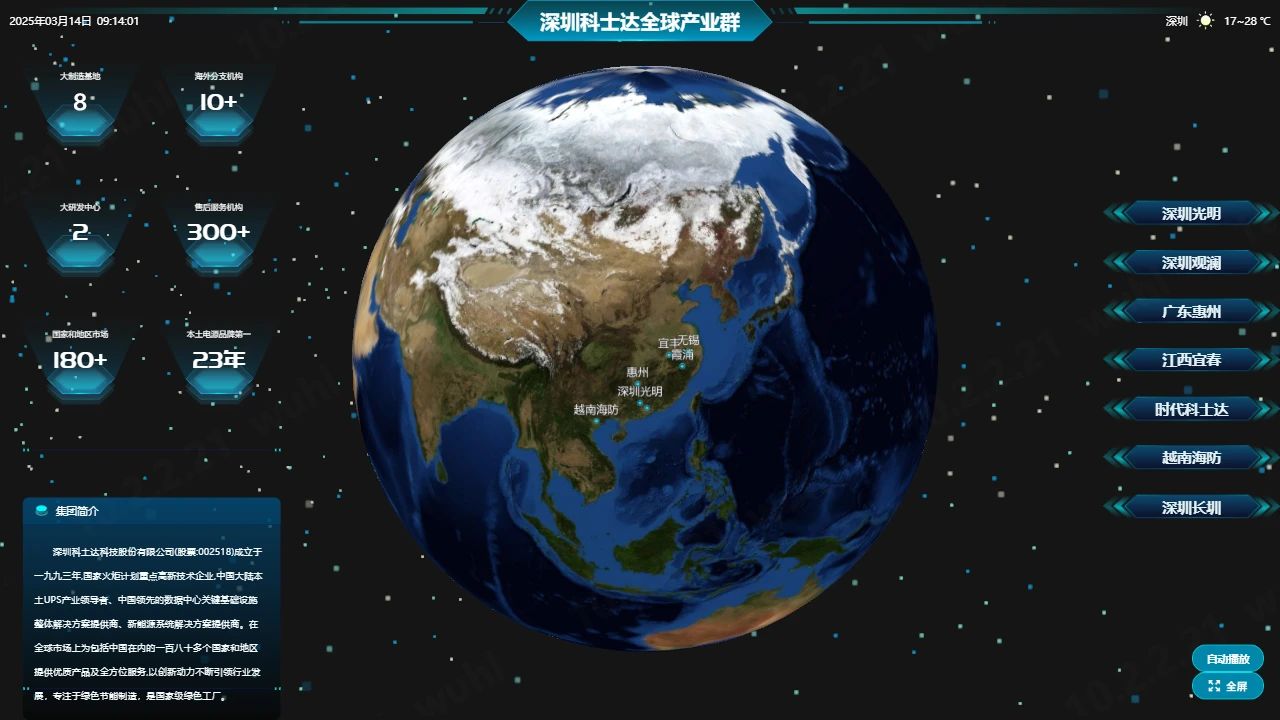Tap the 江西宜春 button

1190,360
